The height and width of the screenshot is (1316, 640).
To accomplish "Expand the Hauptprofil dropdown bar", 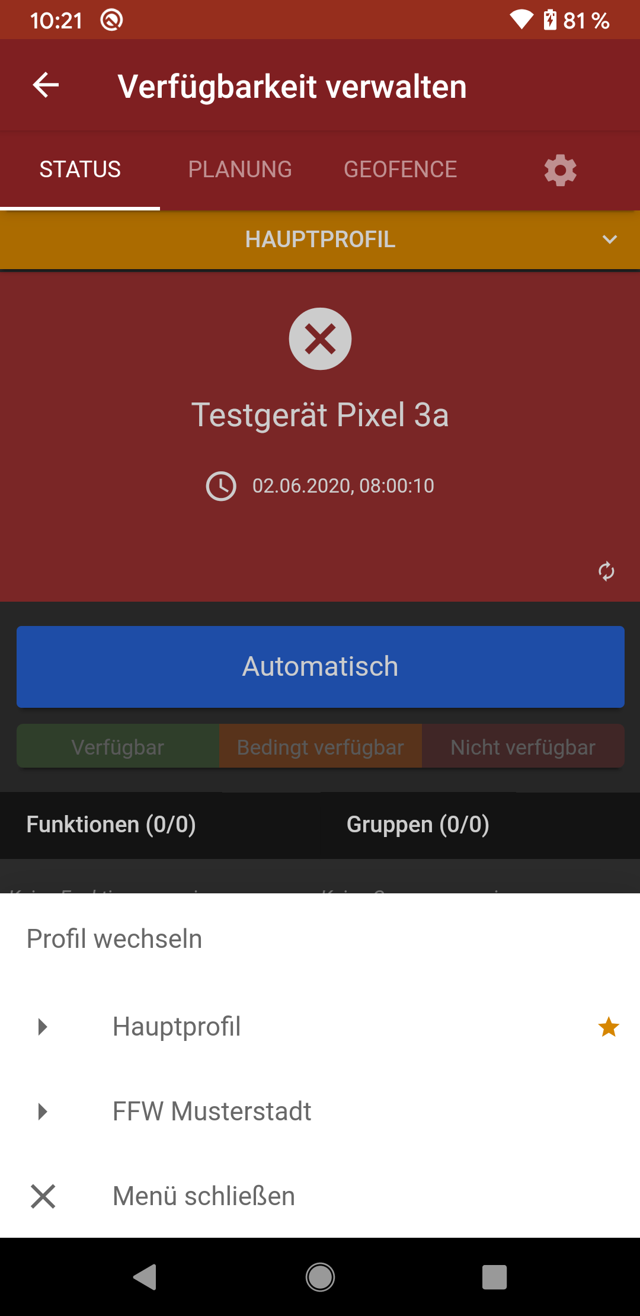I will click(x=320, y=240).
